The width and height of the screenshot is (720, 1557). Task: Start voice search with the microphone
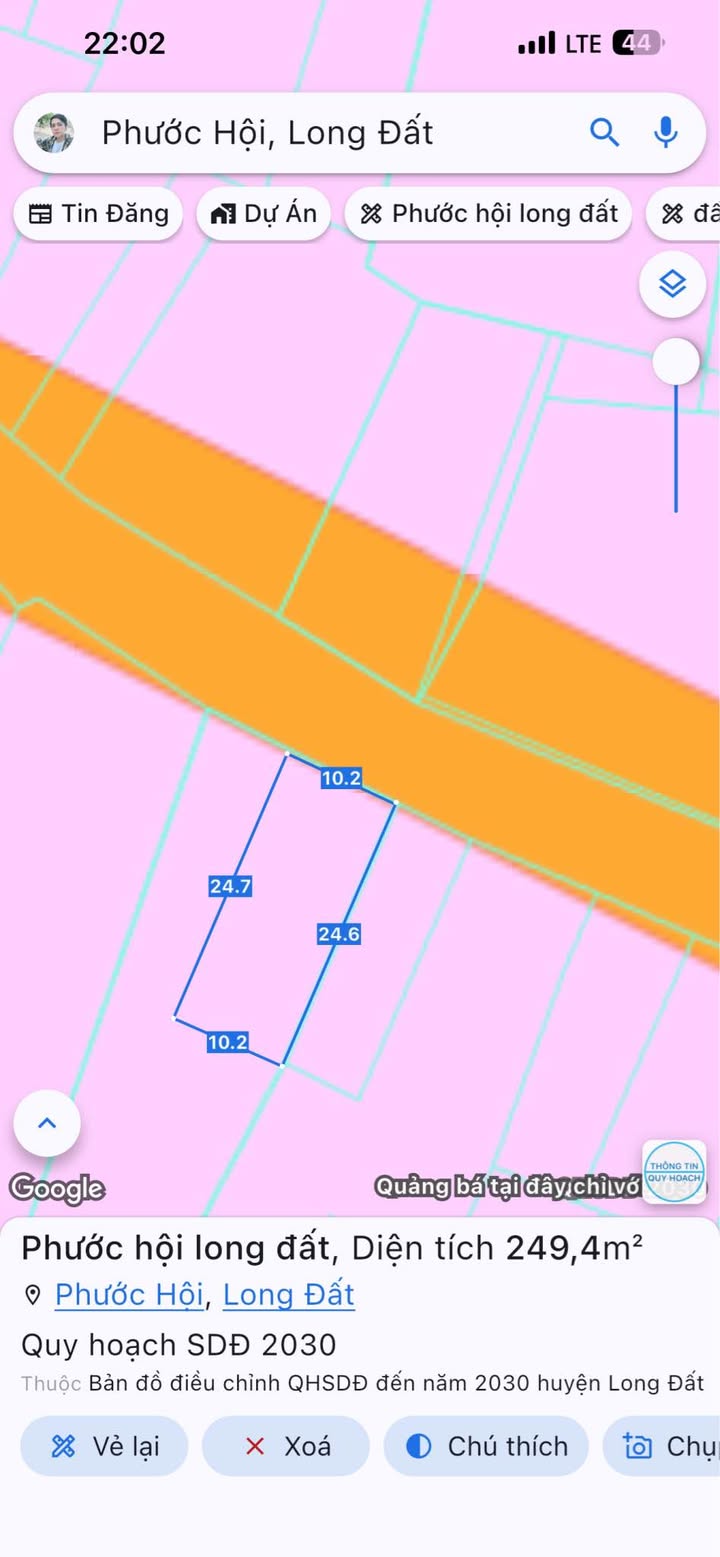click(665, 132)
